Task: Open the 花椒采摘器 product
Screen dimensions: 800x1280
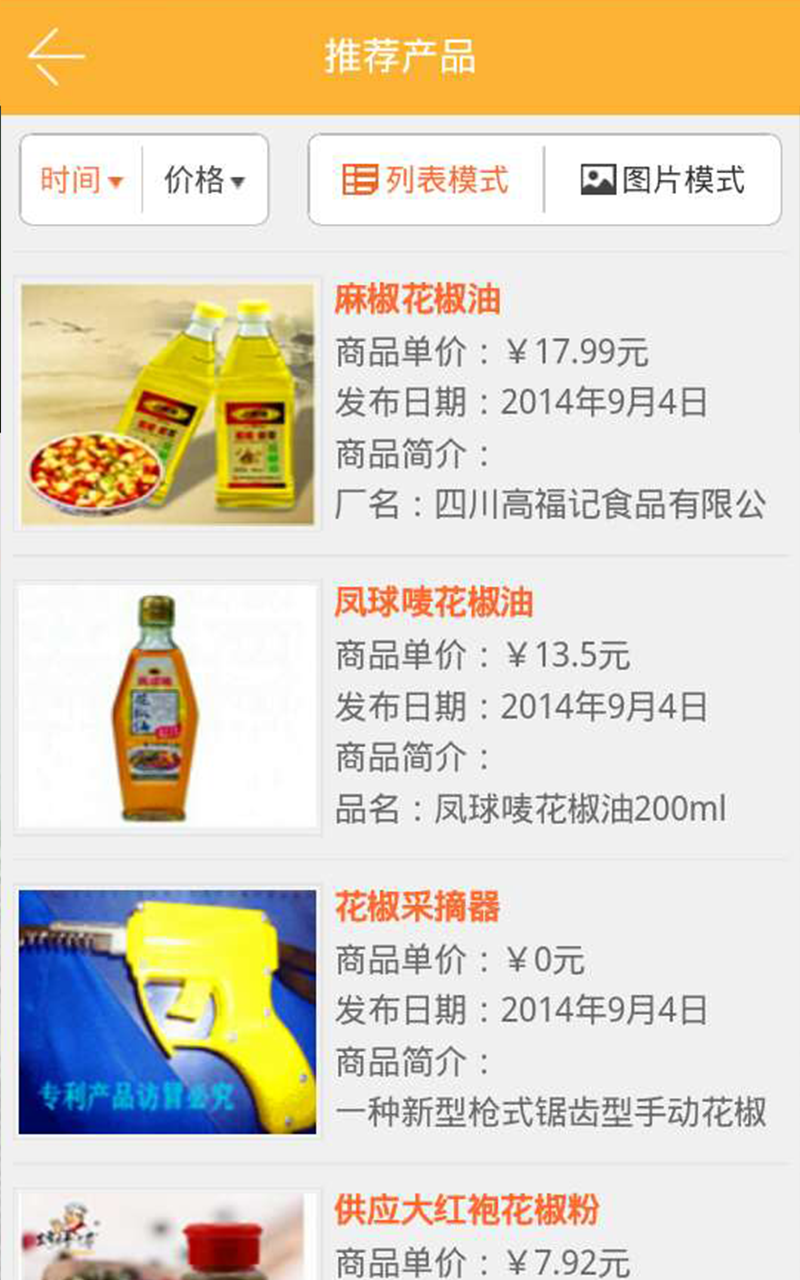Action: (417, 908)
